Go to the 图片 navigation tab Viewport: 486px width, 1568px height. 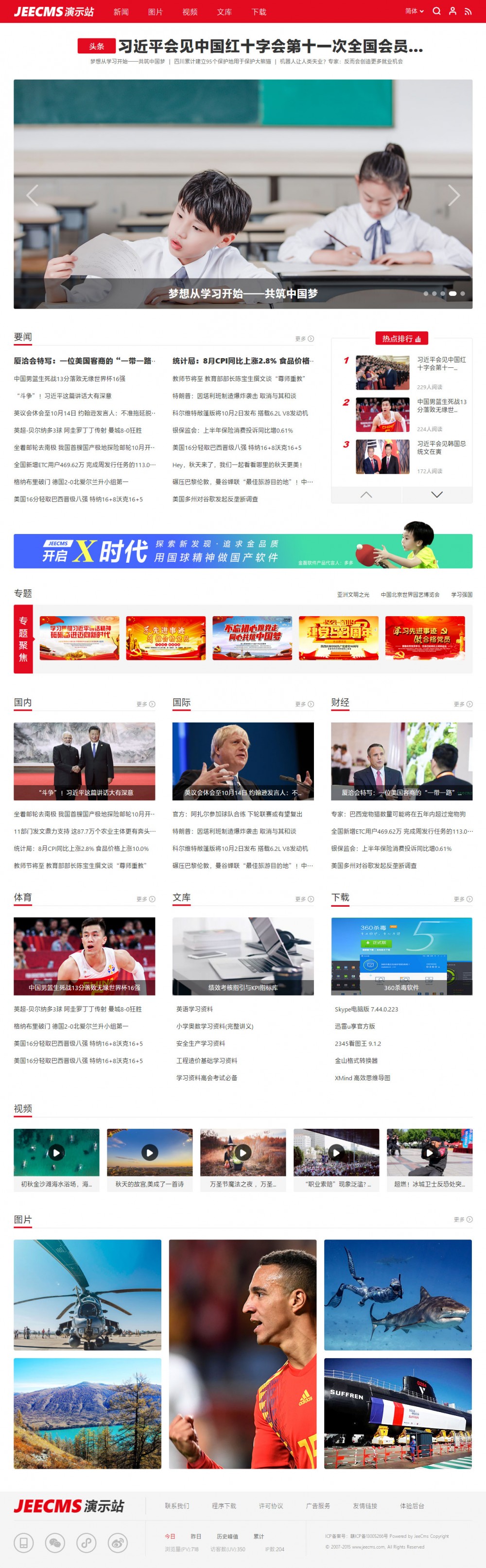[156, 12]
